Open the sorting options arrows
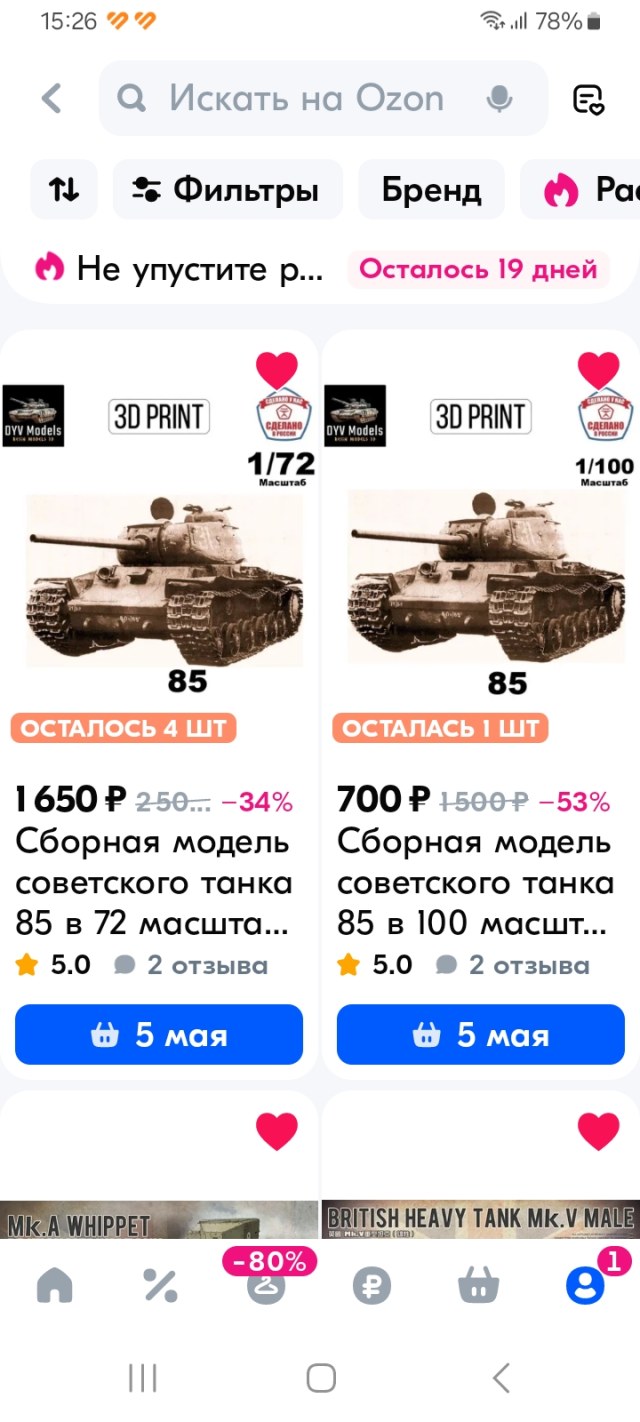The width and height of the screenshot is (640, 1422). tap(64, 189)
